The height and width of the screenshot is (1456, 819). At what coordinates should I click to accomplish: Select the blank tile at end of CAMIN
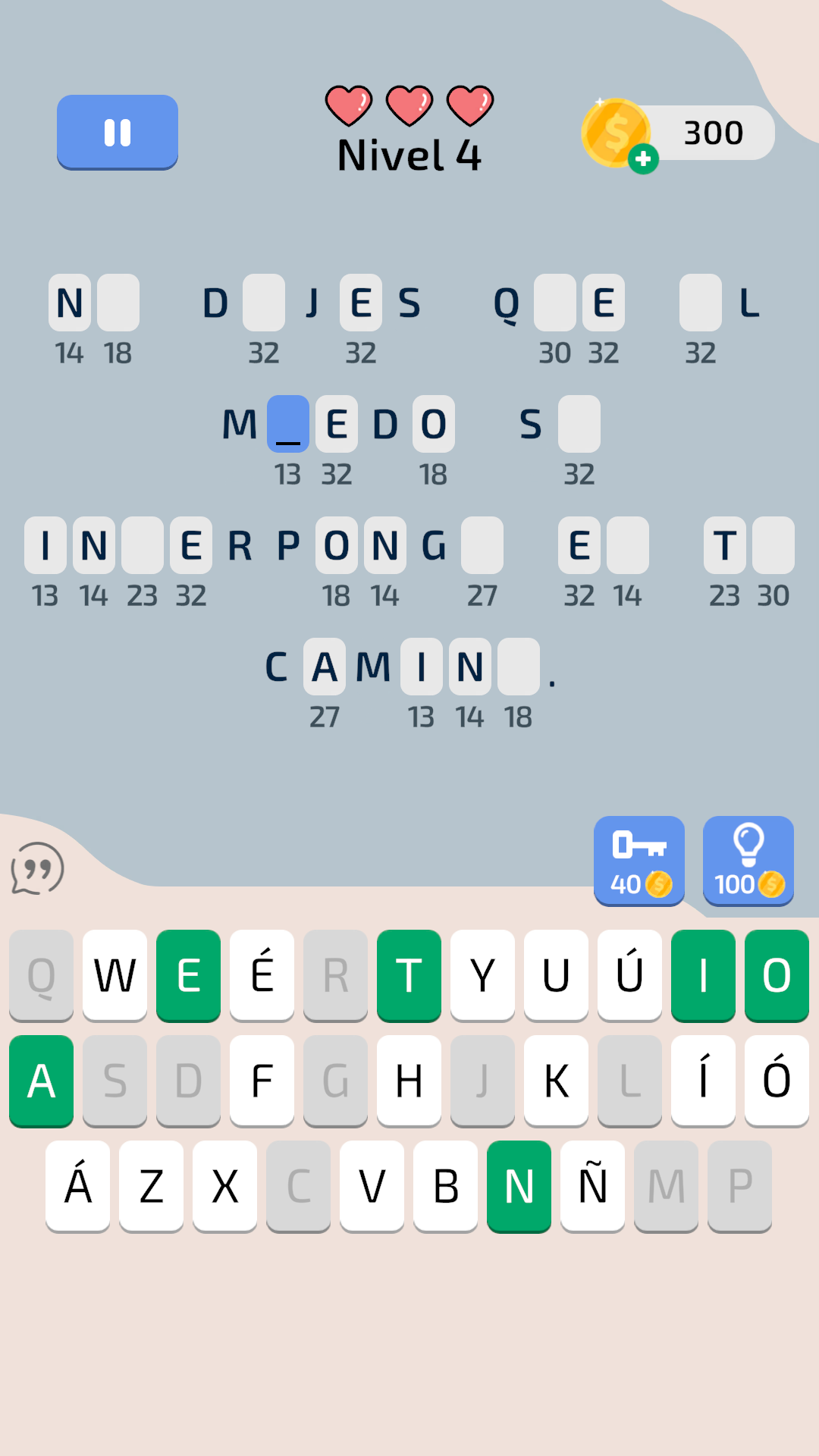click(x=519, y=667)
